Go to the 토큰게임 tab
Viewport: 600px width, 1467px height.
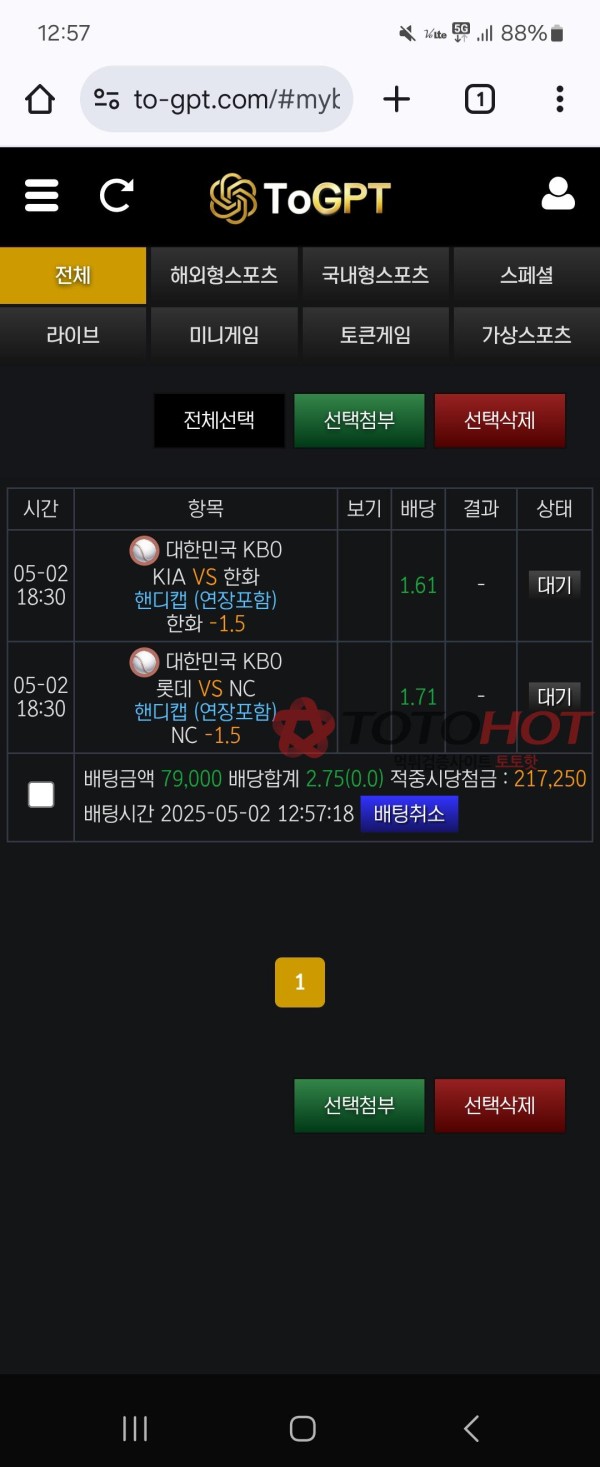tap(375, 335)
